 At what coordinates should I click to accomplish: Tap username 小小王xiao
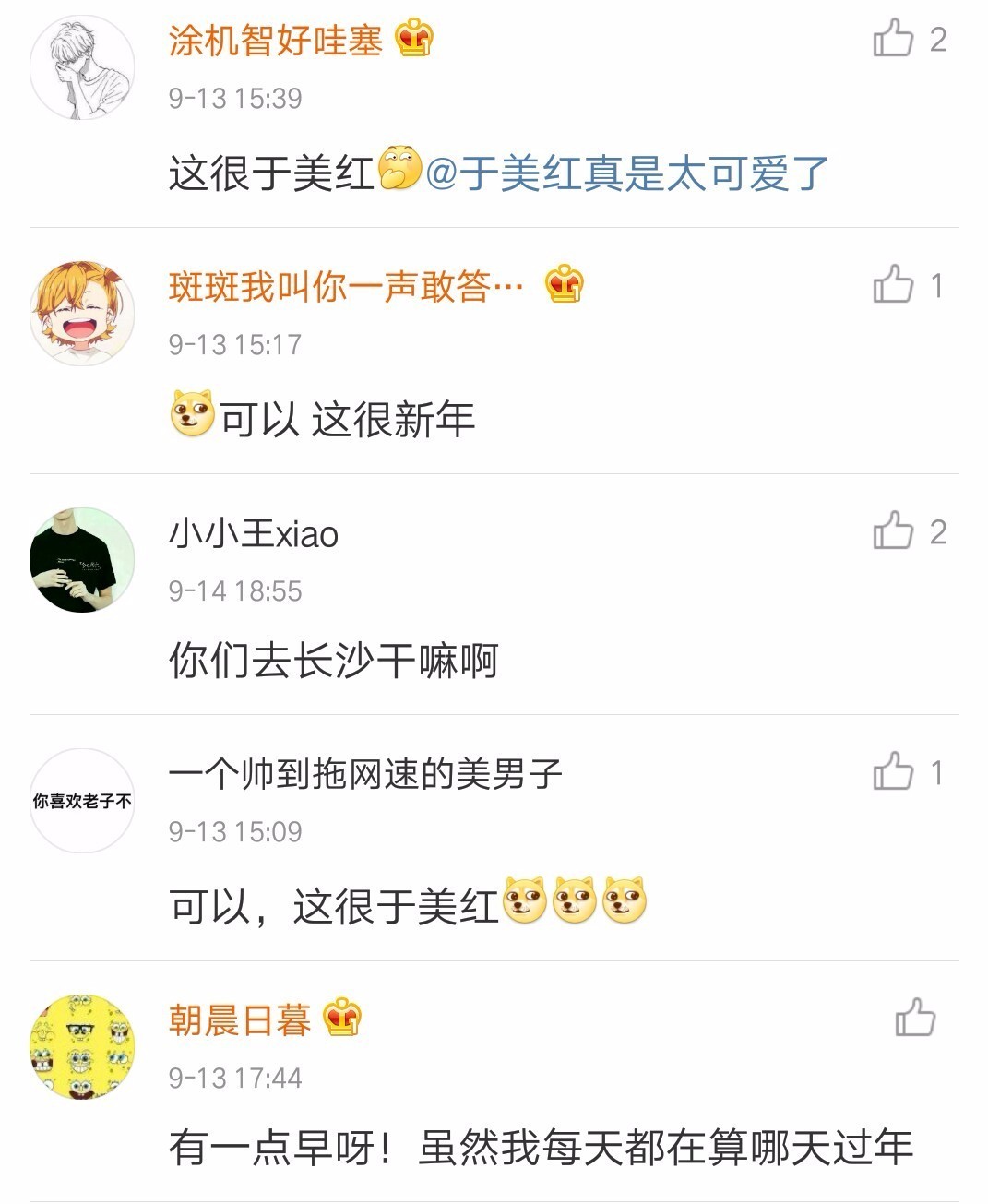(254, 534)
